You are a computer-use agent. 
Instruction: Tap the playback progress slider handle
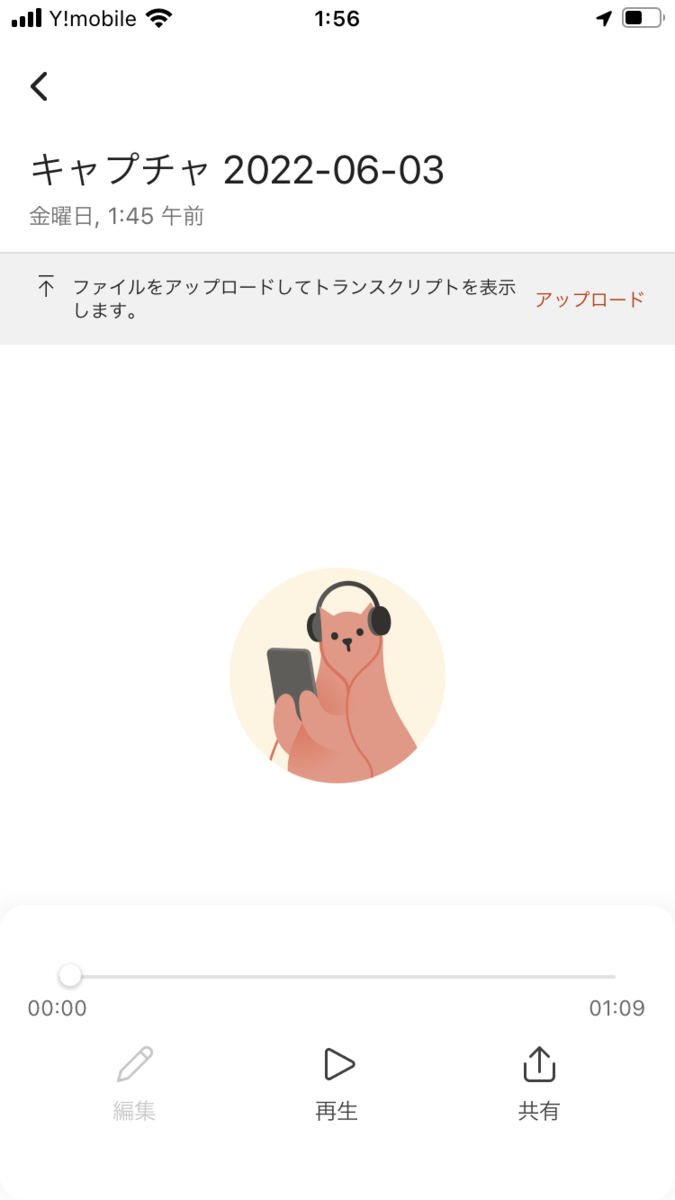pyautogui.click(x=69, y=975)
